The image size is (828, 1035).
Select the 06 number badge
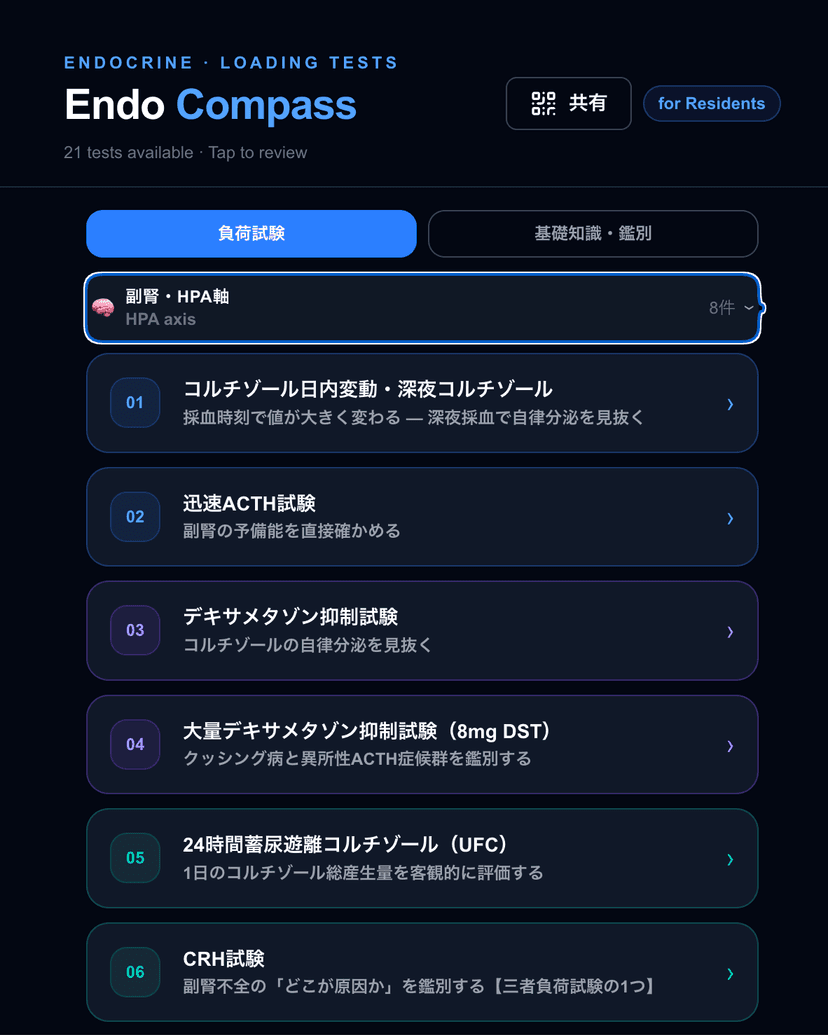click(x=135, y=971)
